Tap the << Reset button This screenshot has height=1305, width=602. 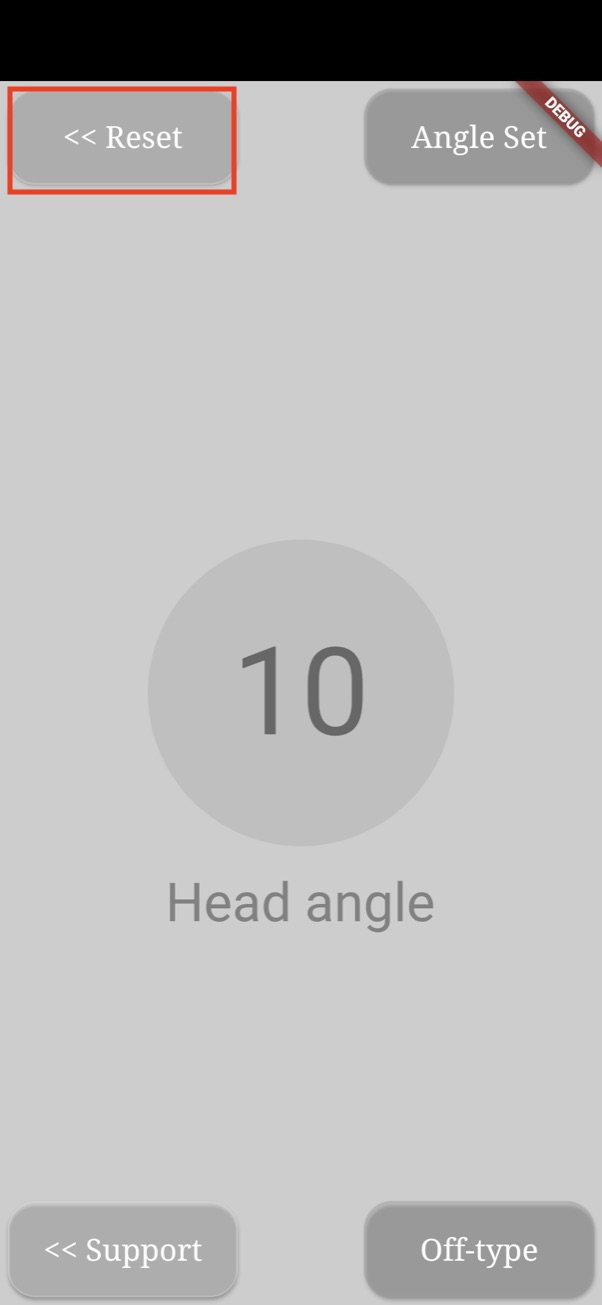click(x=123, y=137)
